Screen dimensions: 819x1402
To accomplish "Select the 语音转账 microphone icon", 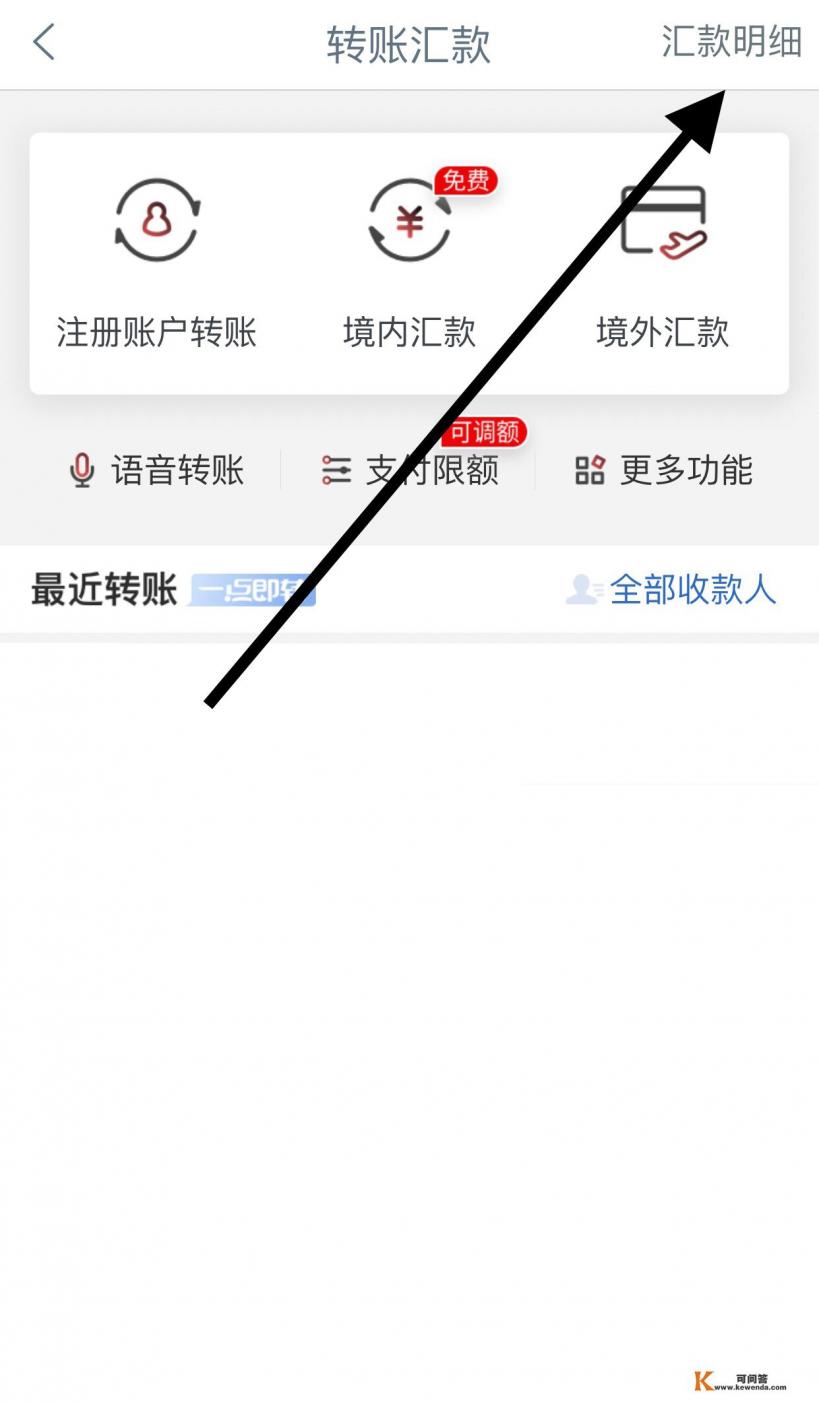I will point(80,470).
